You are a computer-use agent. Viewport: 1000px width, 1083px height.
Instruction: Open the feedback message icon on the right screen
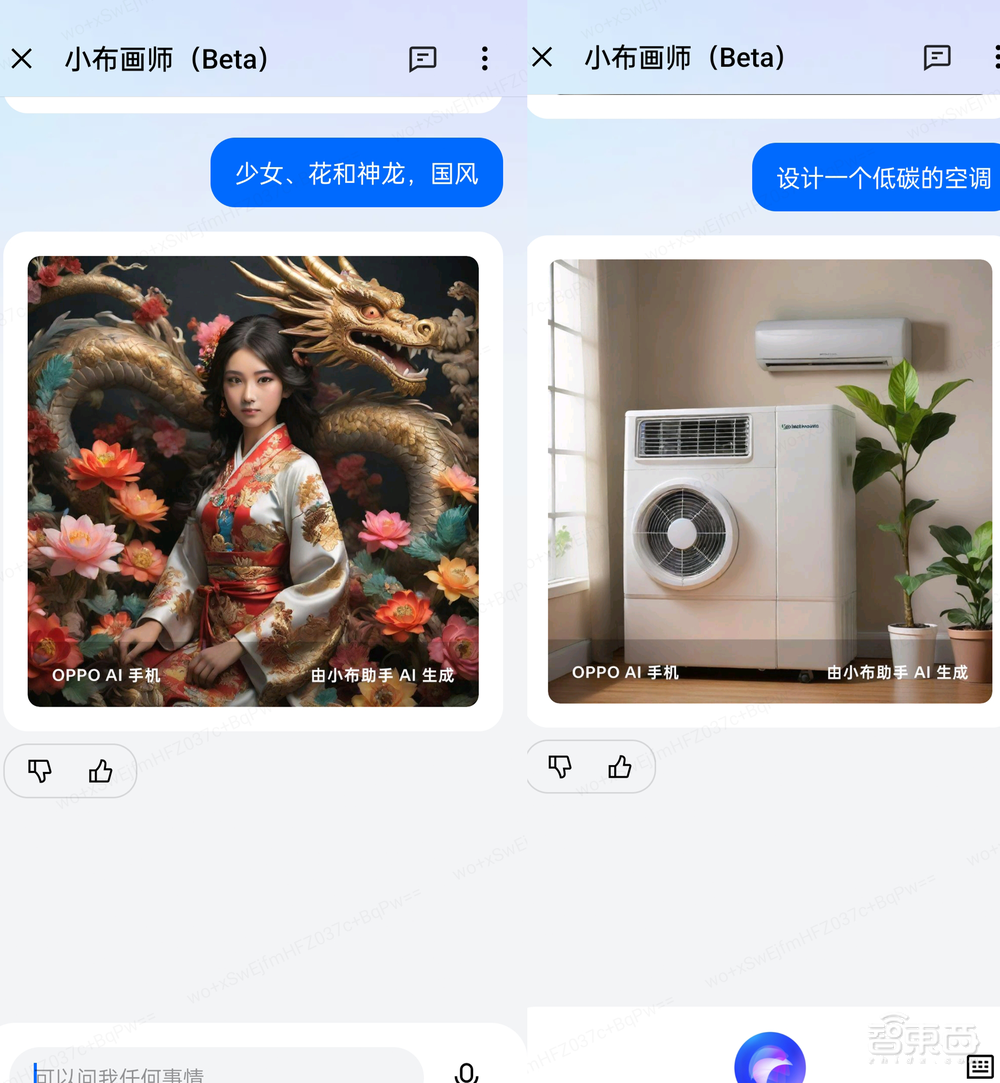pos(936,58)
